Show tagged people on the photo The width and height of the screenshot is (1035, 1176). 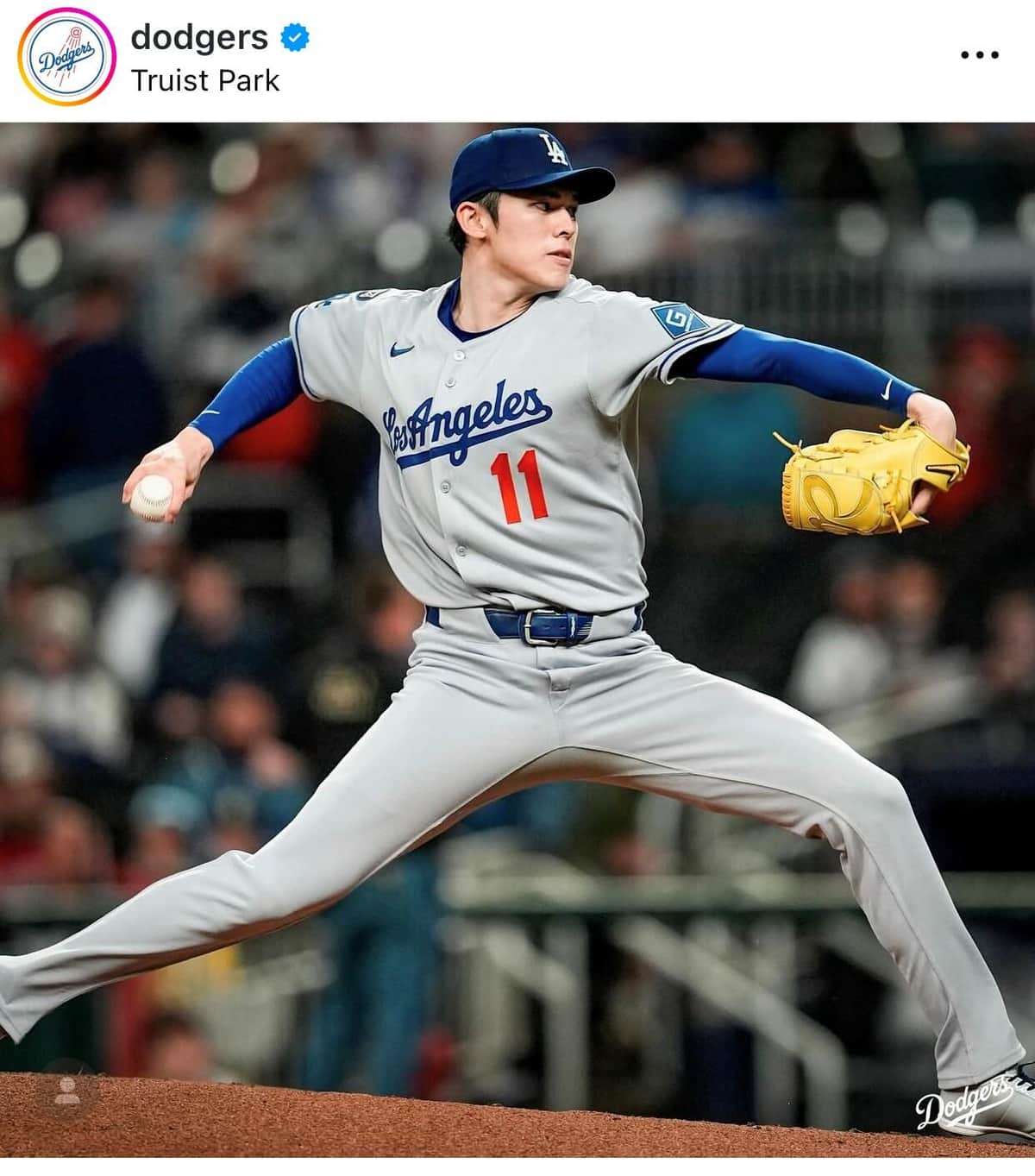(x=66, y=1091)
